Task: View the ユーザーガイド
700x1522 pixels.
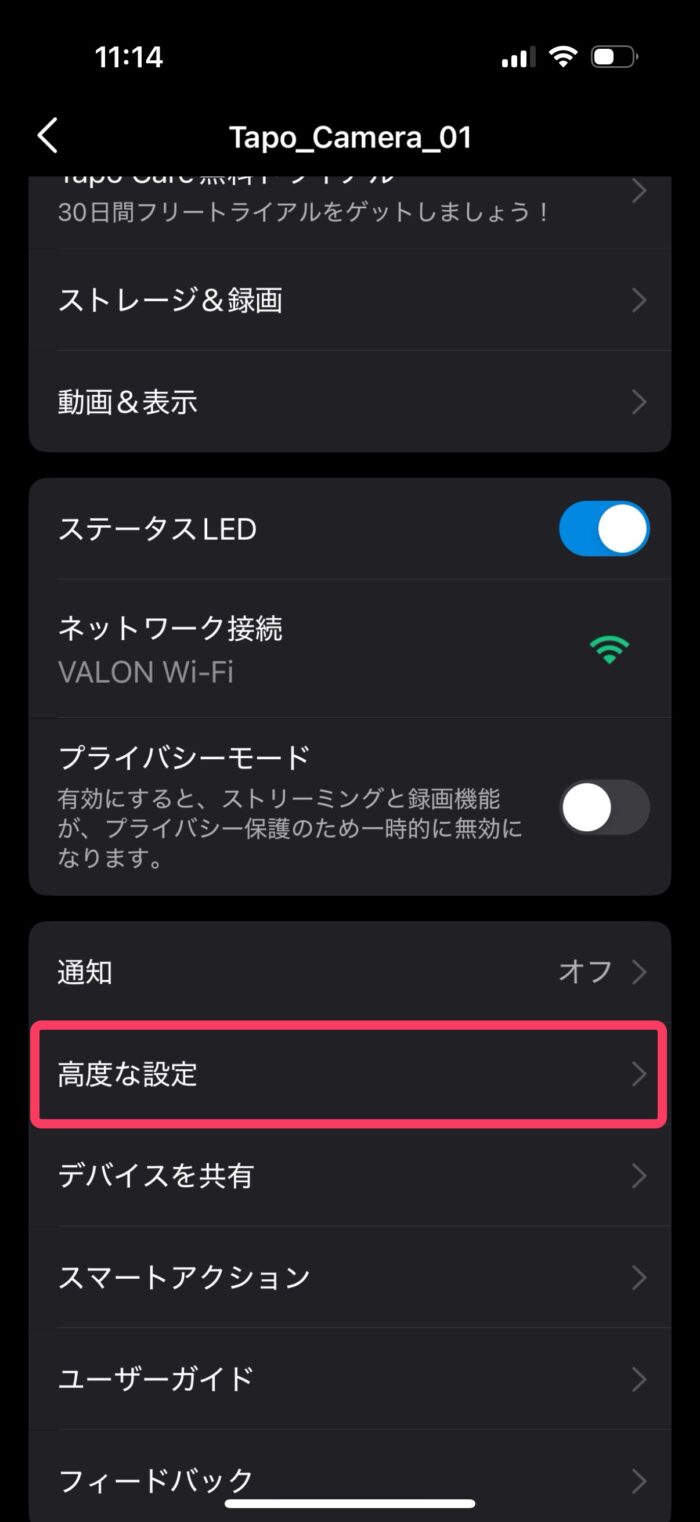Action: tap(348, 1379)
